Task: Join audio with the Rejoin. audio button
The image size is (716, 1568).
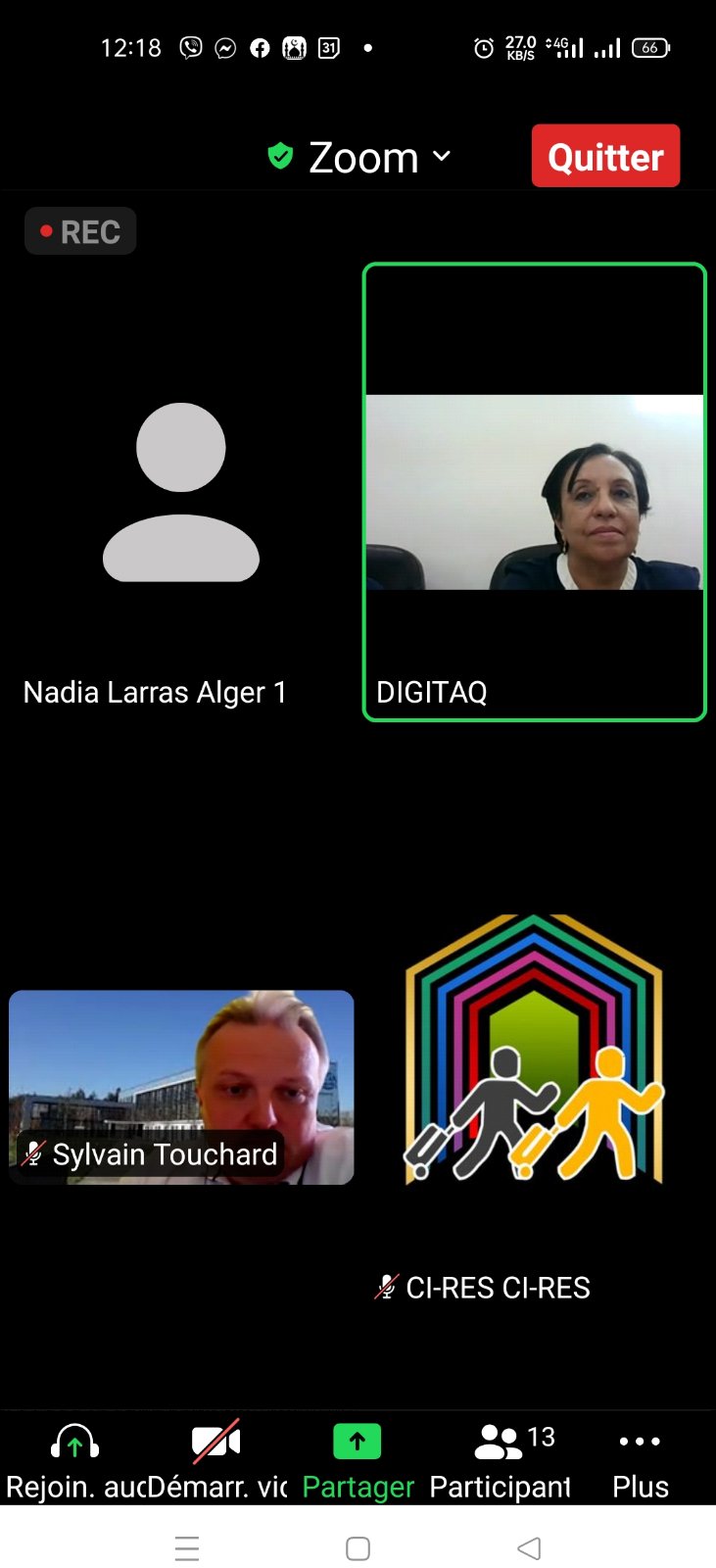Action: 74,1461
